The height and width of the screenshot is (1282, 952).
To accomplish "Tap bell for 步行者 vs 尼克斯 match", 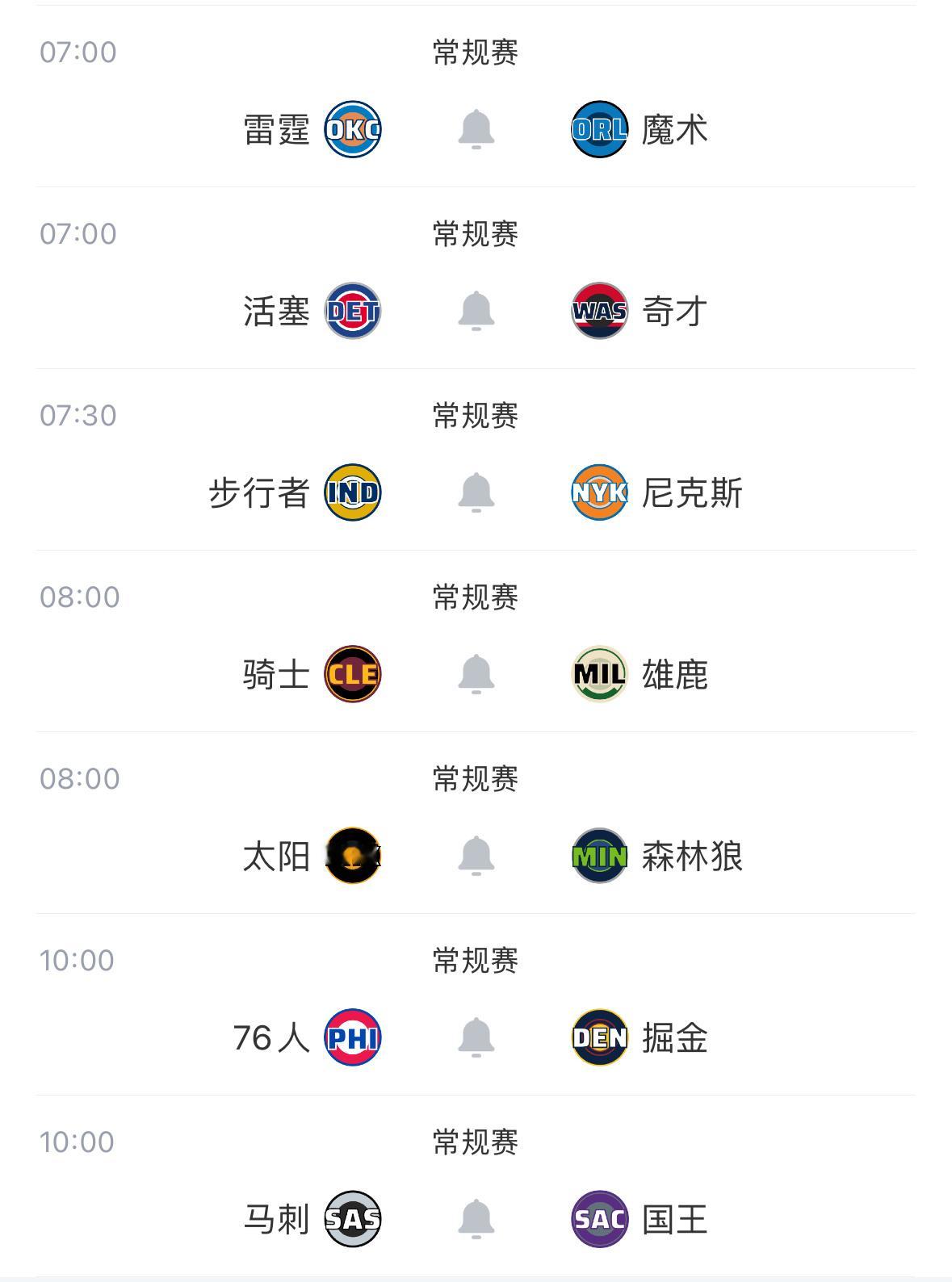I will [476, 492].
